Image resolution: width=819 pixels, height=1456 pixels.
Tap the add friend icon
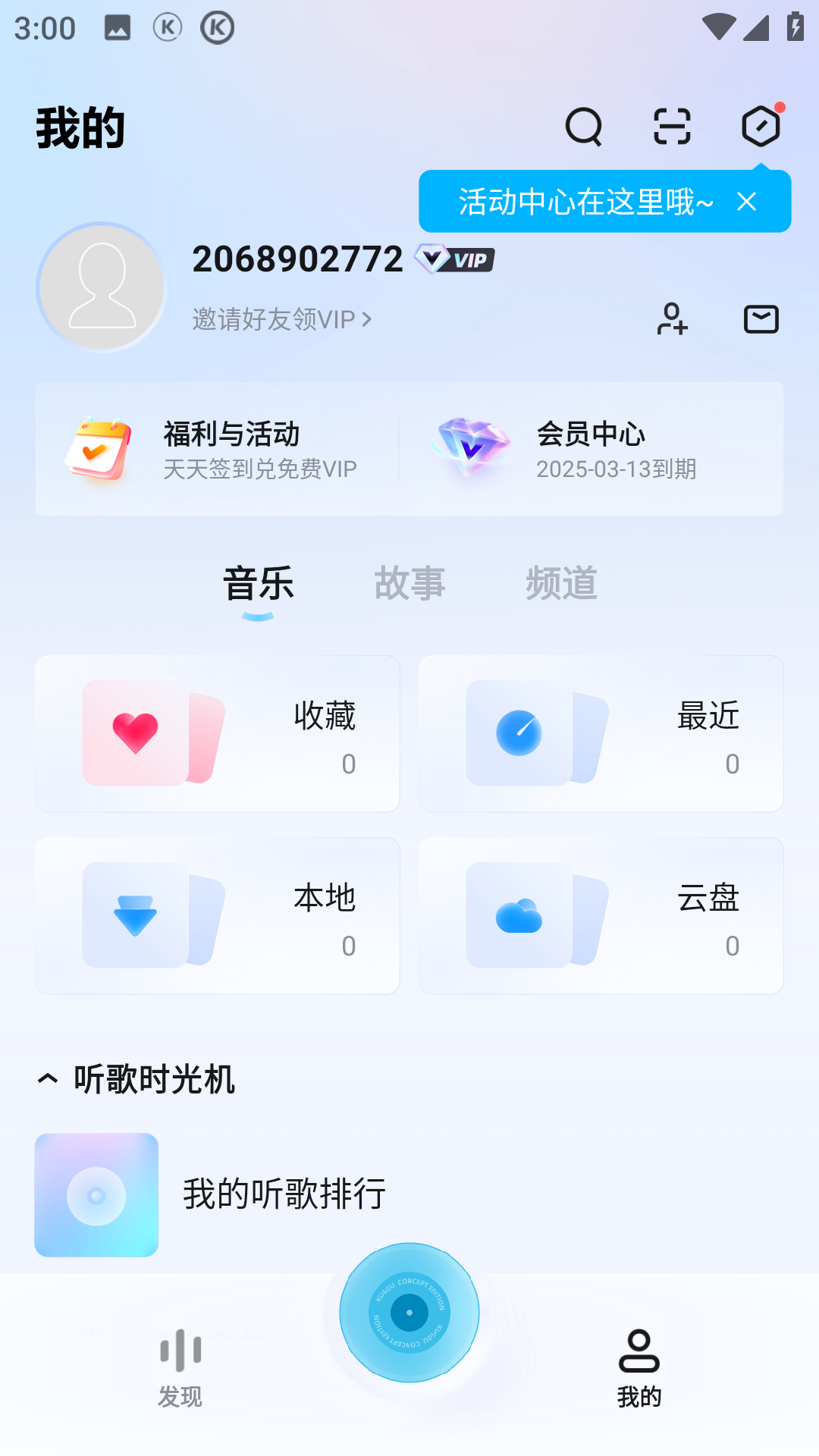(x=672, y=319)
